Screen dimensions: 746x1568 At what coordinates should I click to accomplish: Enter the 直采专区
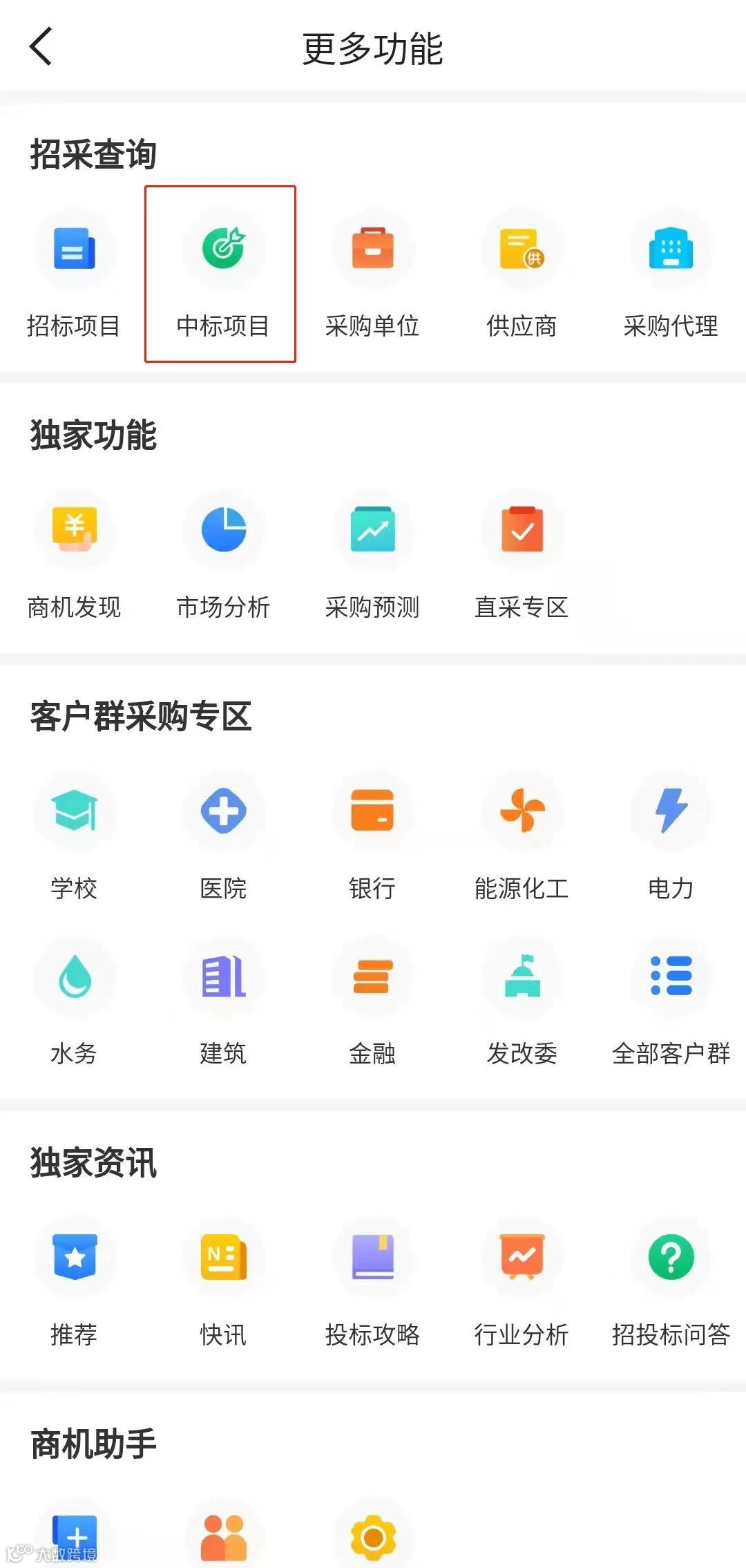click(522, 557)
